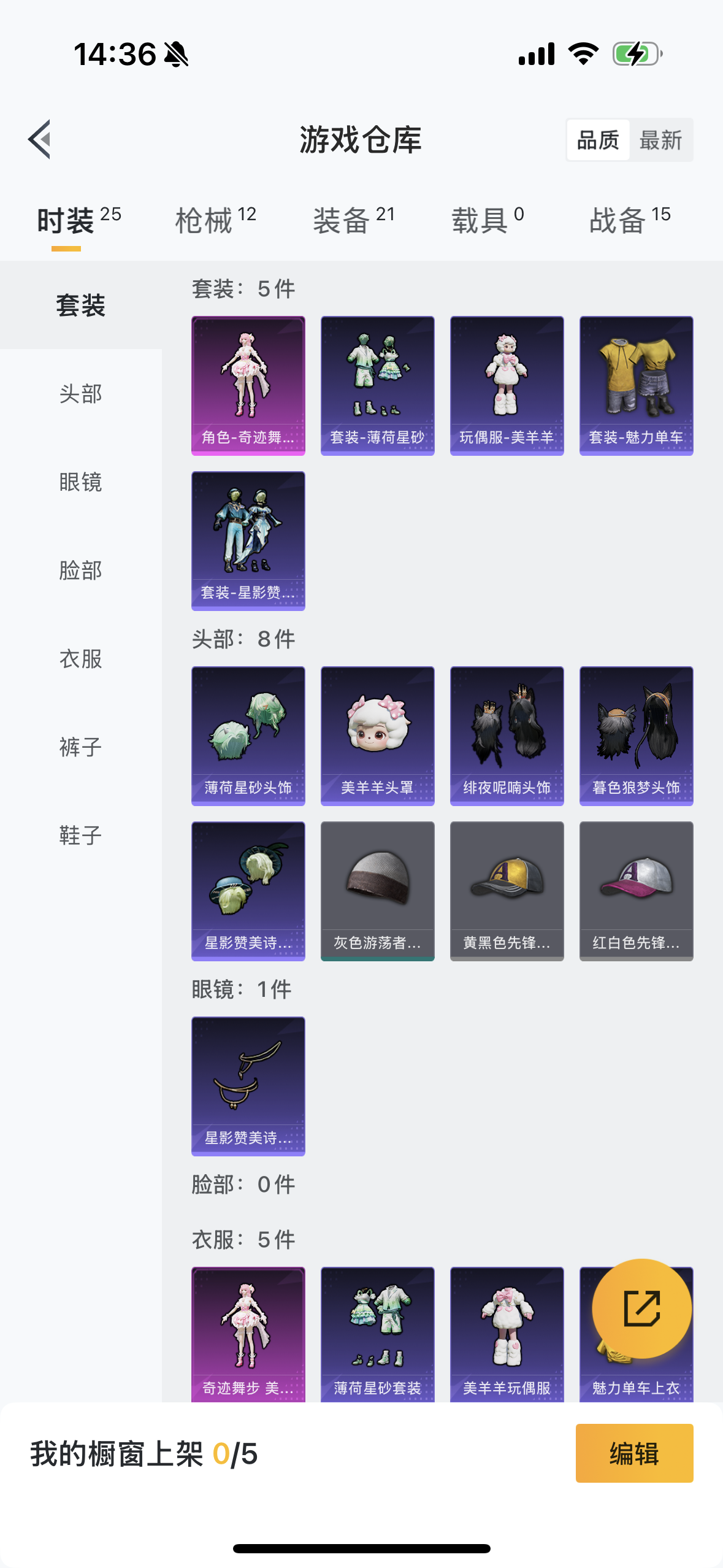Open the 黄黑色先锋 cap item

coord(507,891)
